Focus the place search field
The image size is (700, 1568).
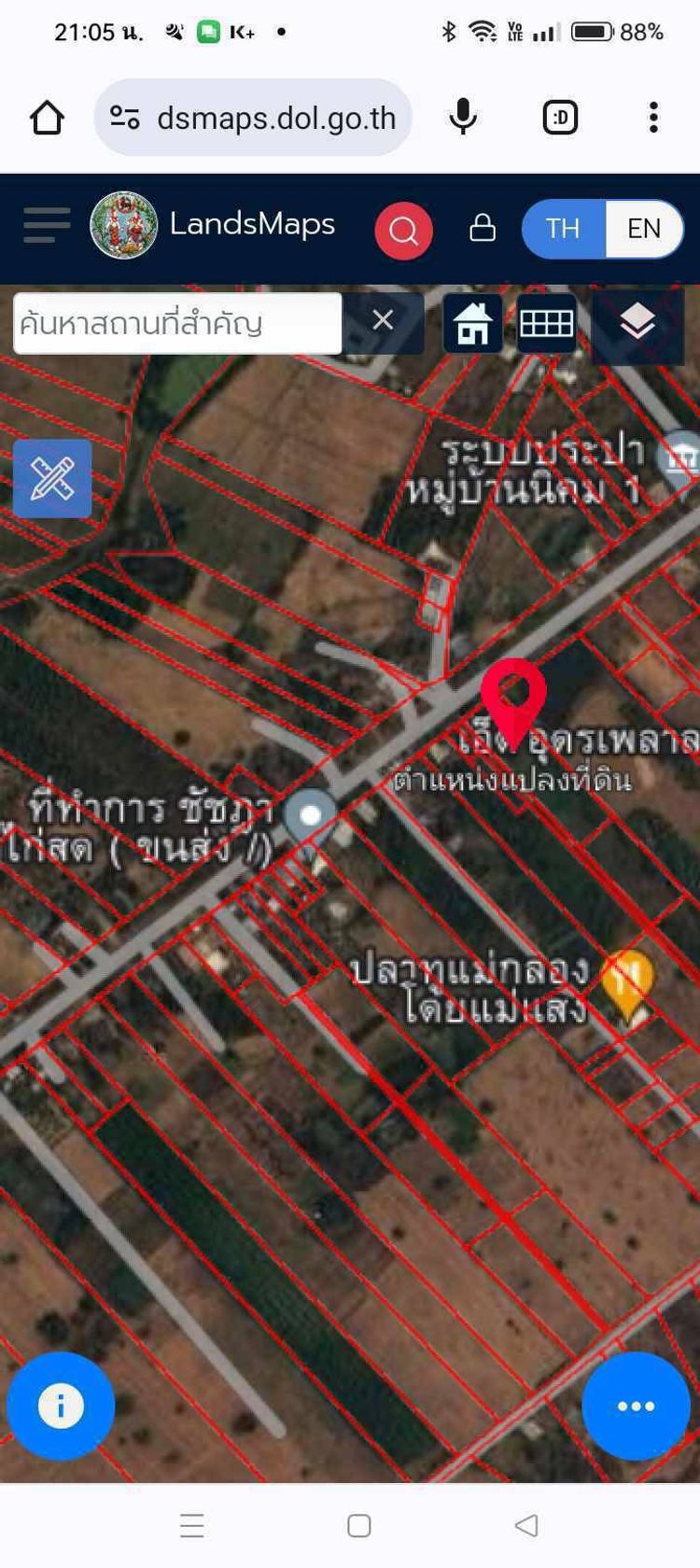[177, 324]
